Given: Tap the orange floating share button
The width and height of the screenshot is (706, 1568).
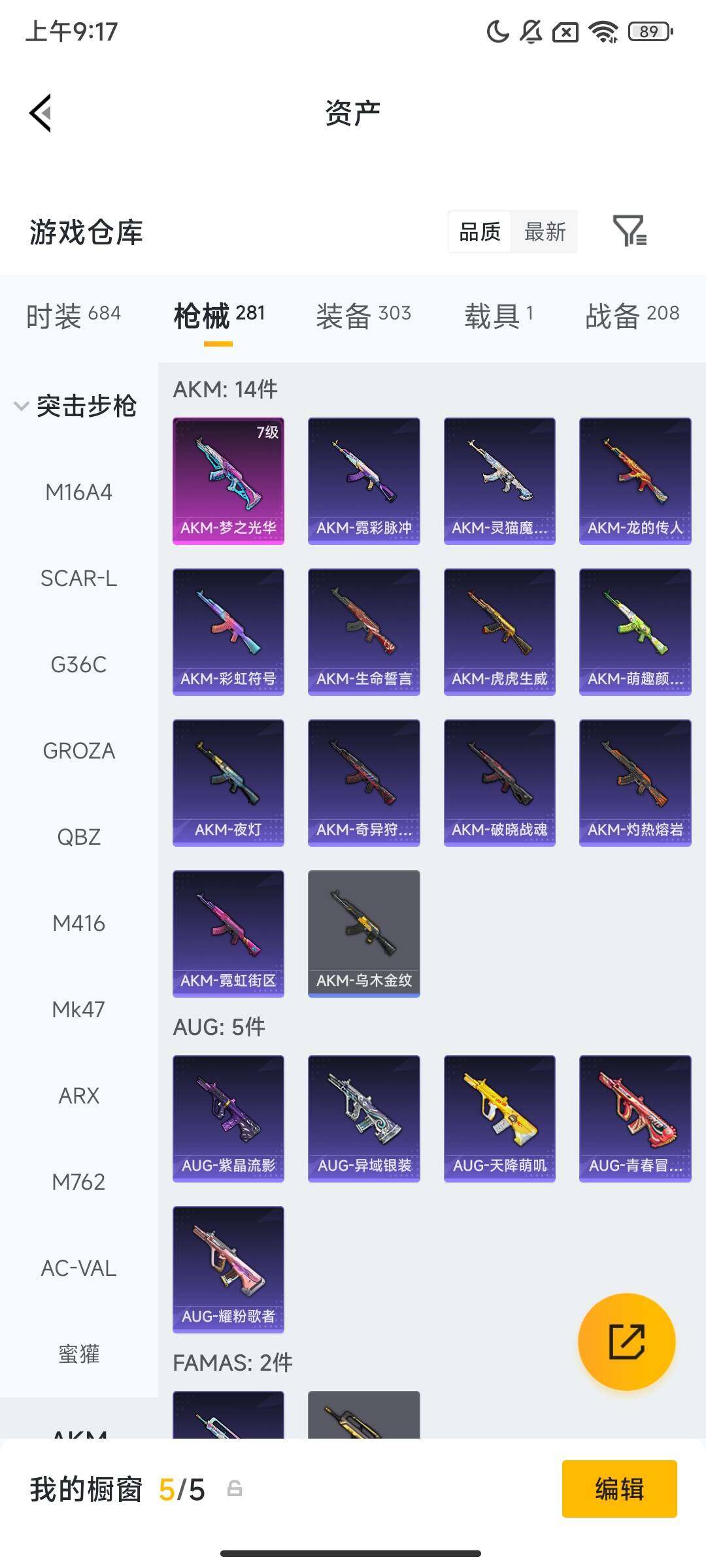Looking at the screenshot, I should [626, 1341].
